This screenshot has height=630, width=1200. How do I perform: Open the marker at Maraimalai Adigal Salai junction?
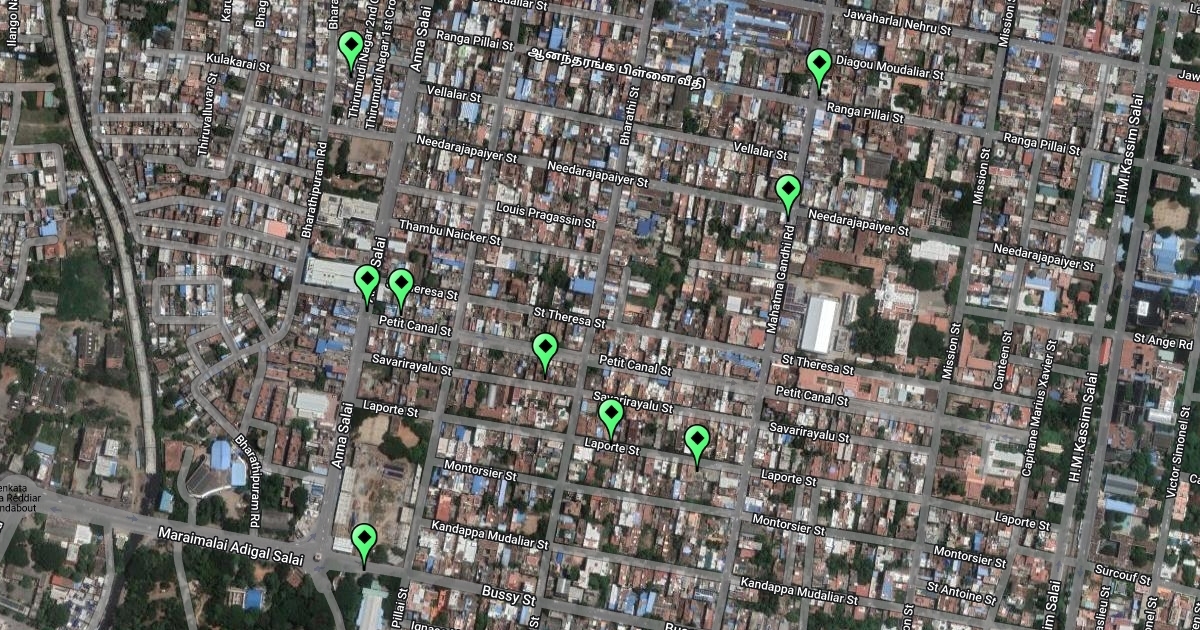point(364,541)
